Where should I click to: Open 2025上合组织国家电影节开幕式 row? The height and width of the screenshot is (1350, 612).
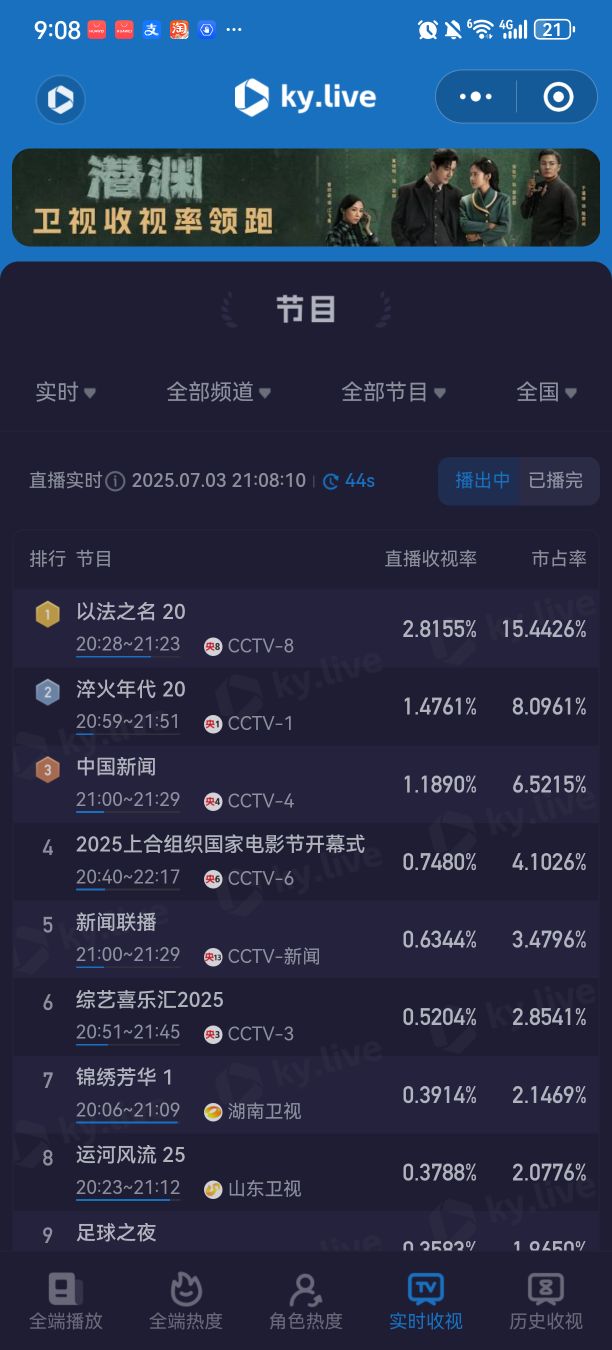(x=306, y=862)
